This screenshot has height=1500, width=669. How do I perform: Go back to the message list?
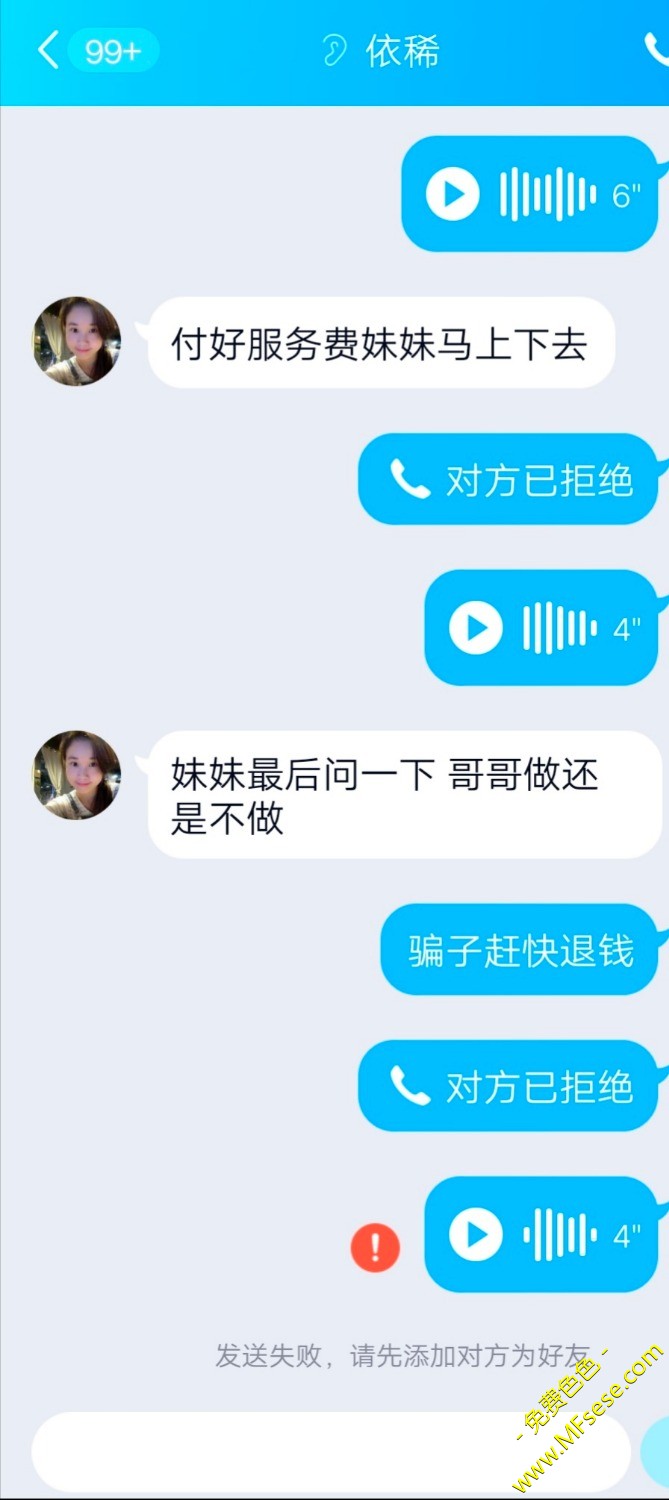click(47, 50)
